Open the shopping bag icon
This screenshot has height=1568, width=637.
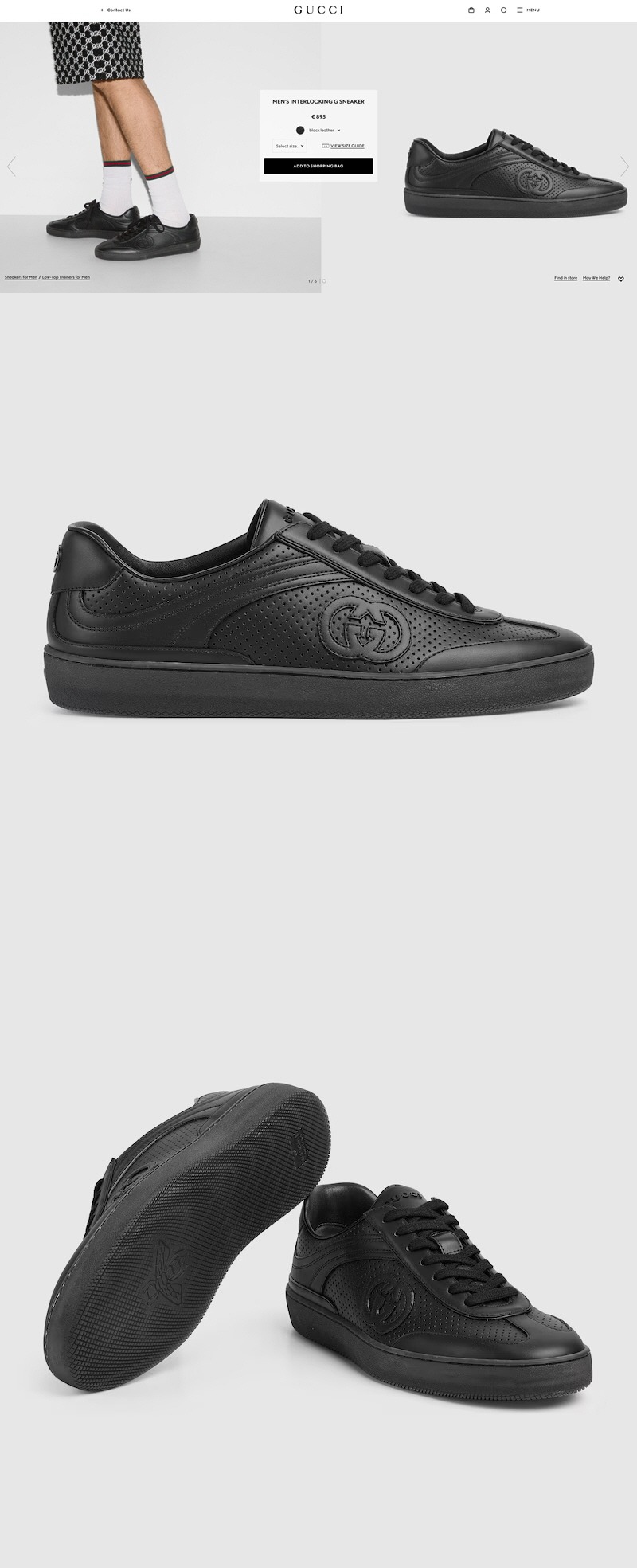pos(471,10)
